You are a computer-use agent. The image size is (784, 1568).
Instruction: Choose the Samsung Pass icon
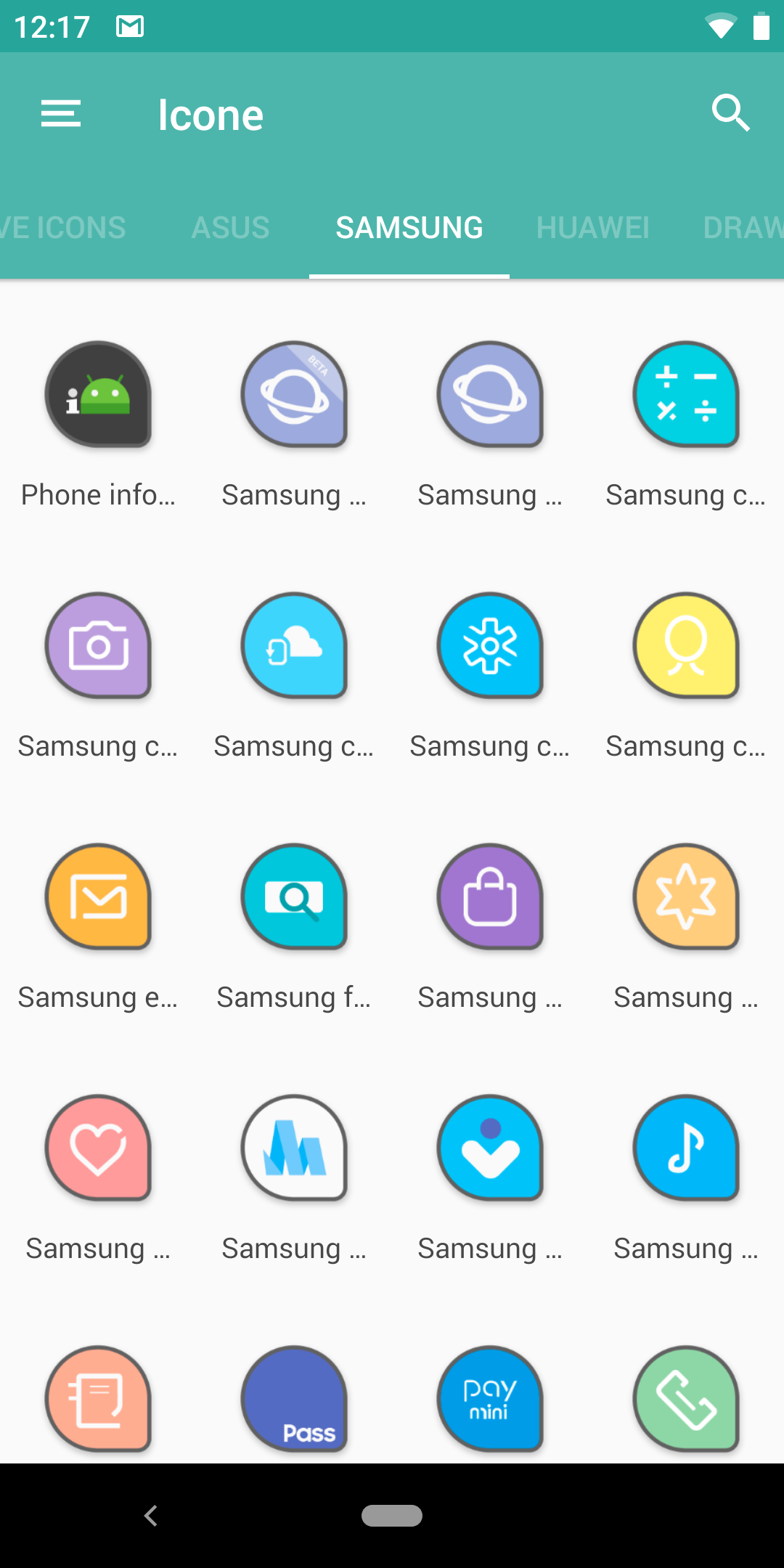tap(294, 1399)
